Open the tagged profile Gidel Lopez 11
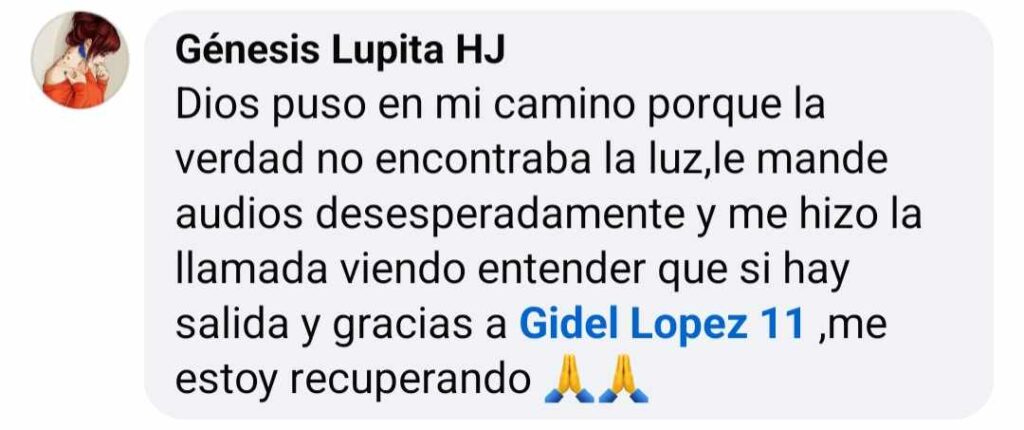The width and height of the screenshot is (1024, 430). pos(661,324)
